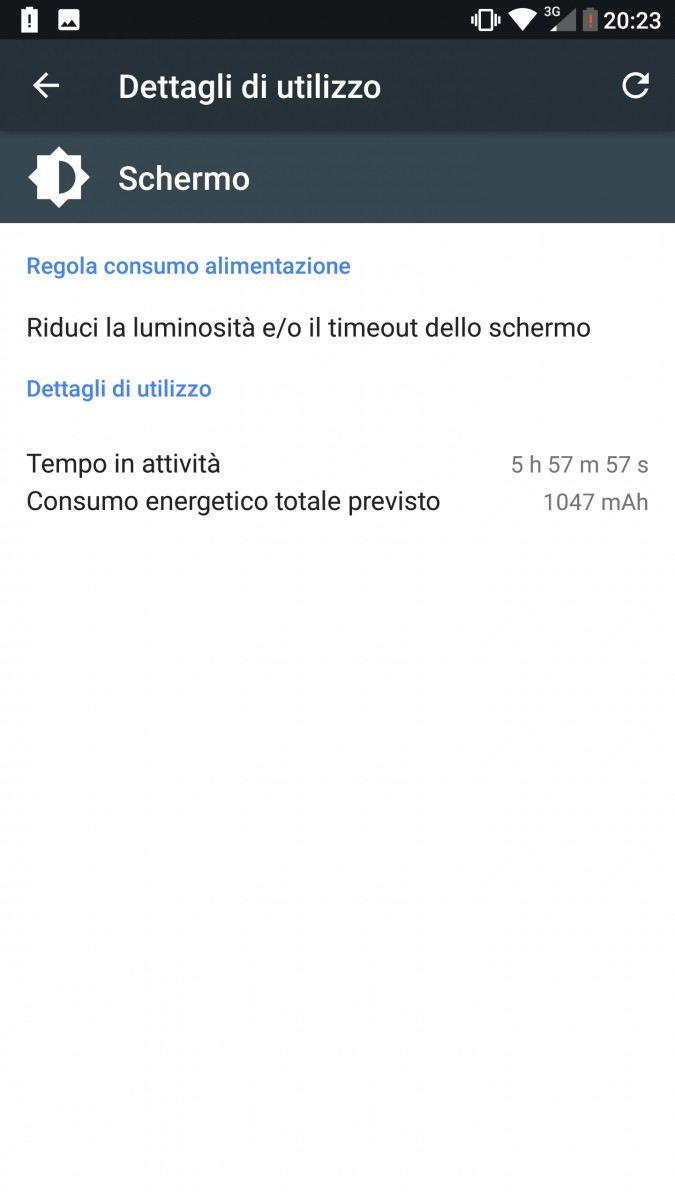
Task: Open Riduci la luminosità e/o timeout setting
Action: [x=308, y=328]
